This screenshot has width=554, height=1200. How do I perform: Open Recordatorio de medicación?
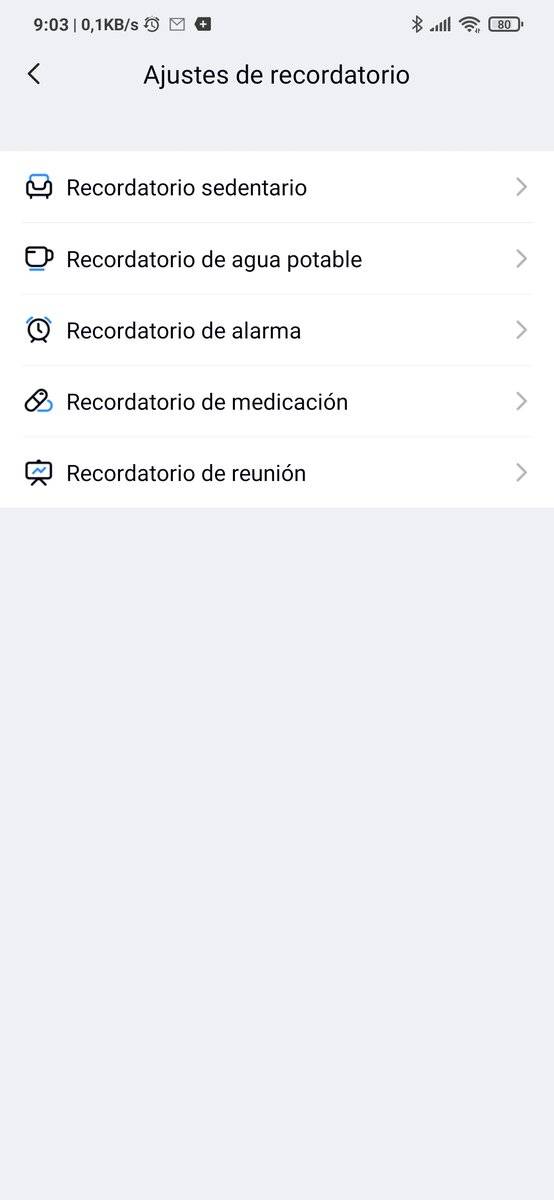click(277, 401)
